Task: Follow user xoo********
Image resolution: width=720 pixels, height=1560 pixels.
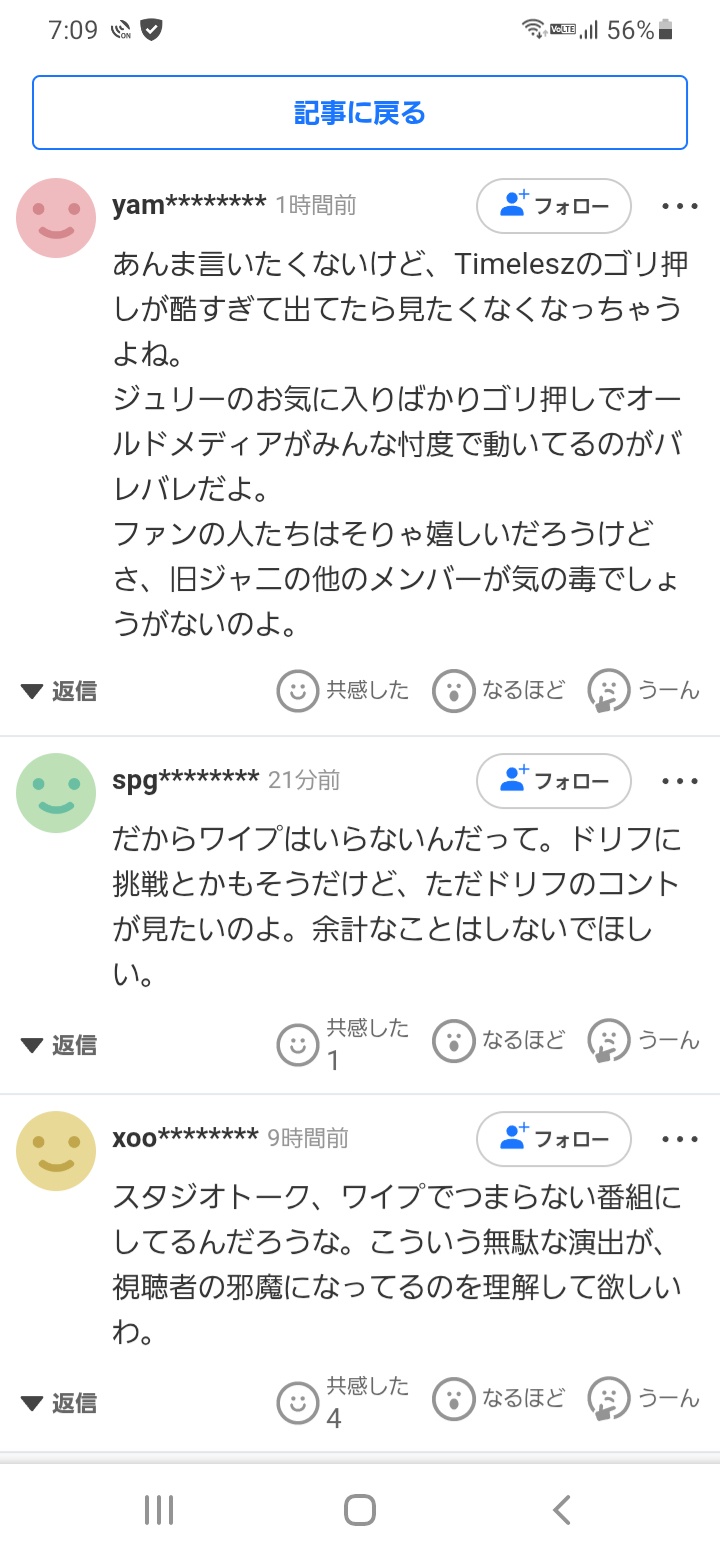Action: click(554, 1139)
